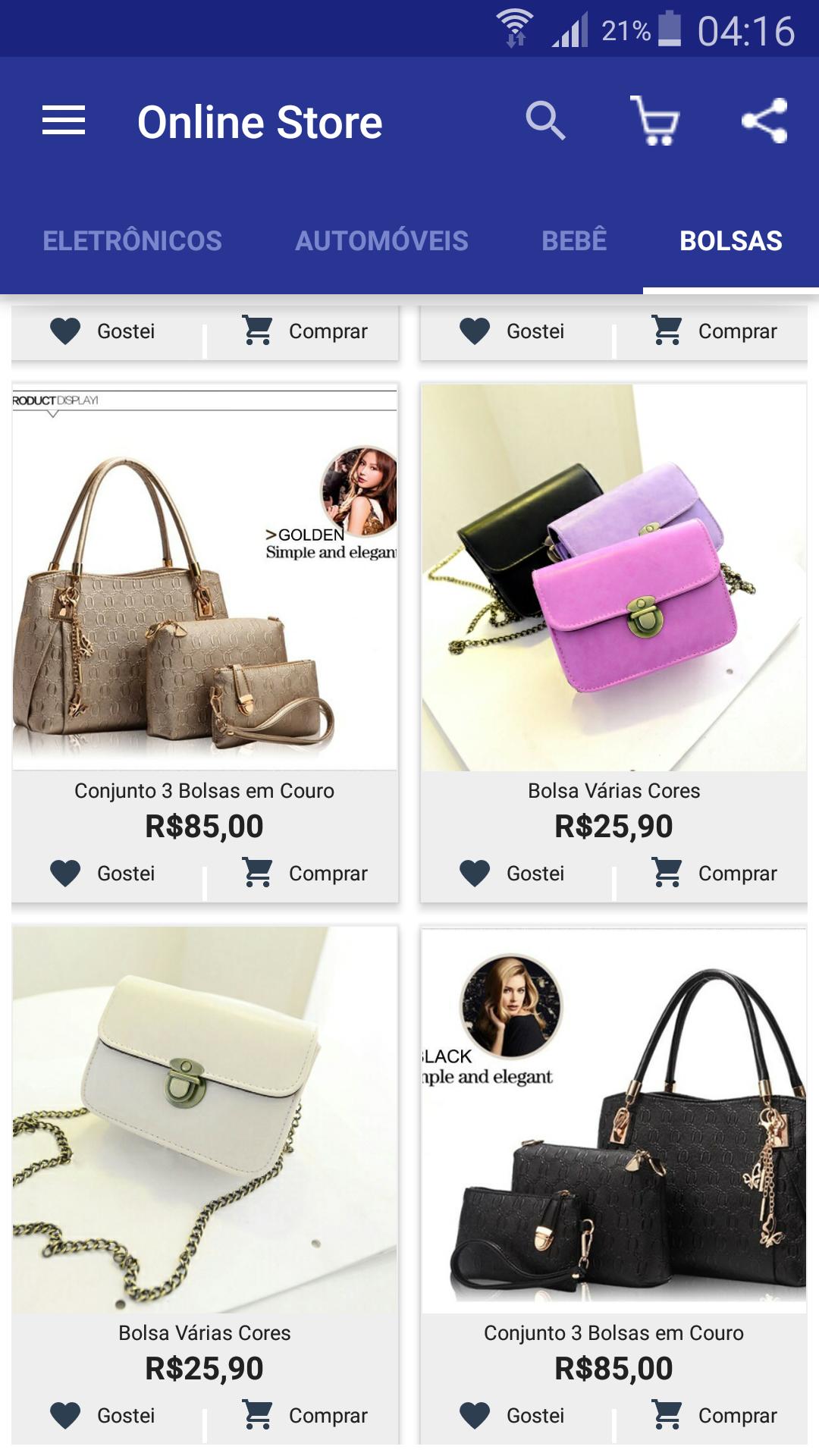819x1456 pixels.
Task: Tap Comprar under the pink Bolsa Várias Cores
Action: click(714, 874)
